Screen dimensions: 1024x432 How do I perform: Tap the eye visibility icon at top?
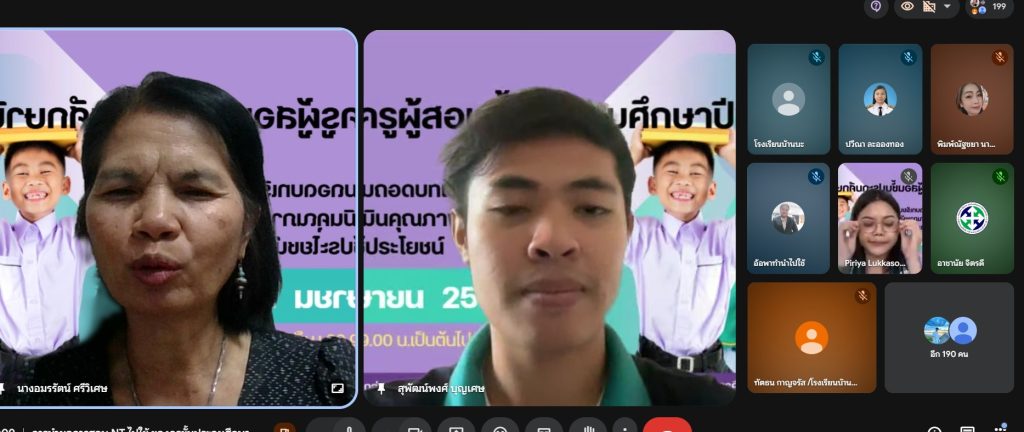[908, 7]
